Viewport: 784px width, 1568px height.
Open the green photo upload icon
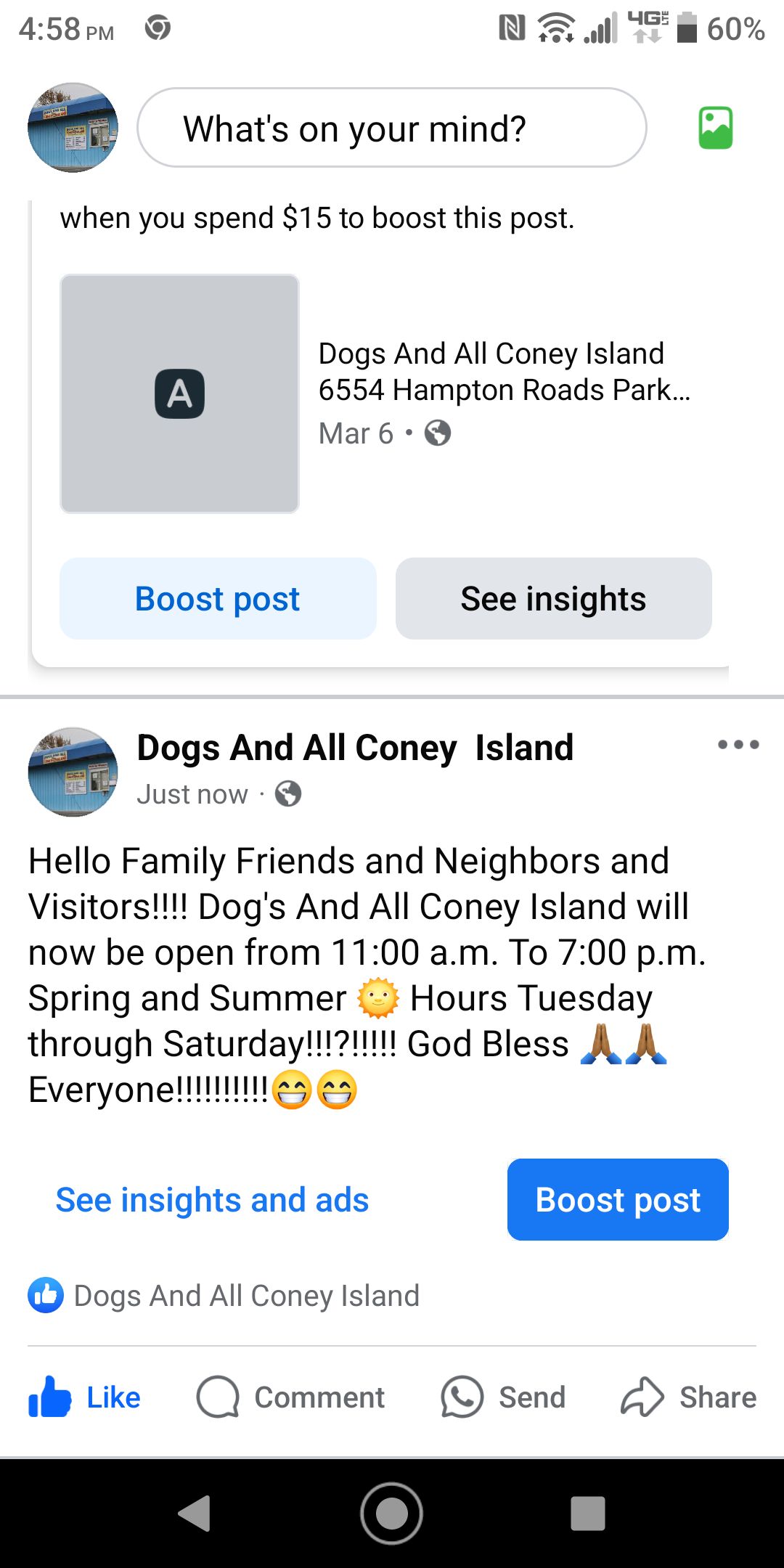pyautogui.click(x=715, y=128)
